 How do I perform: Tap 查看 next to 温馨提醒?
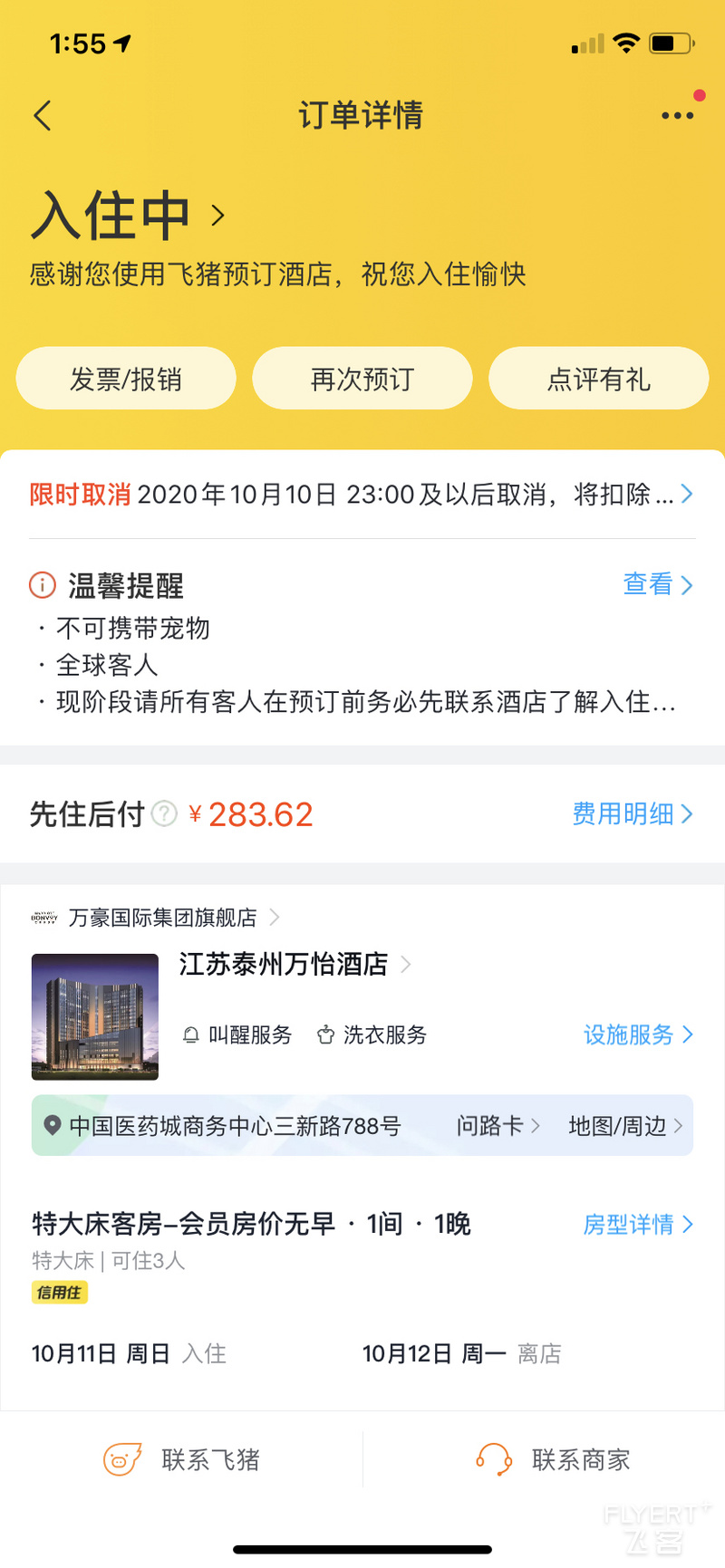click(658, 584)
